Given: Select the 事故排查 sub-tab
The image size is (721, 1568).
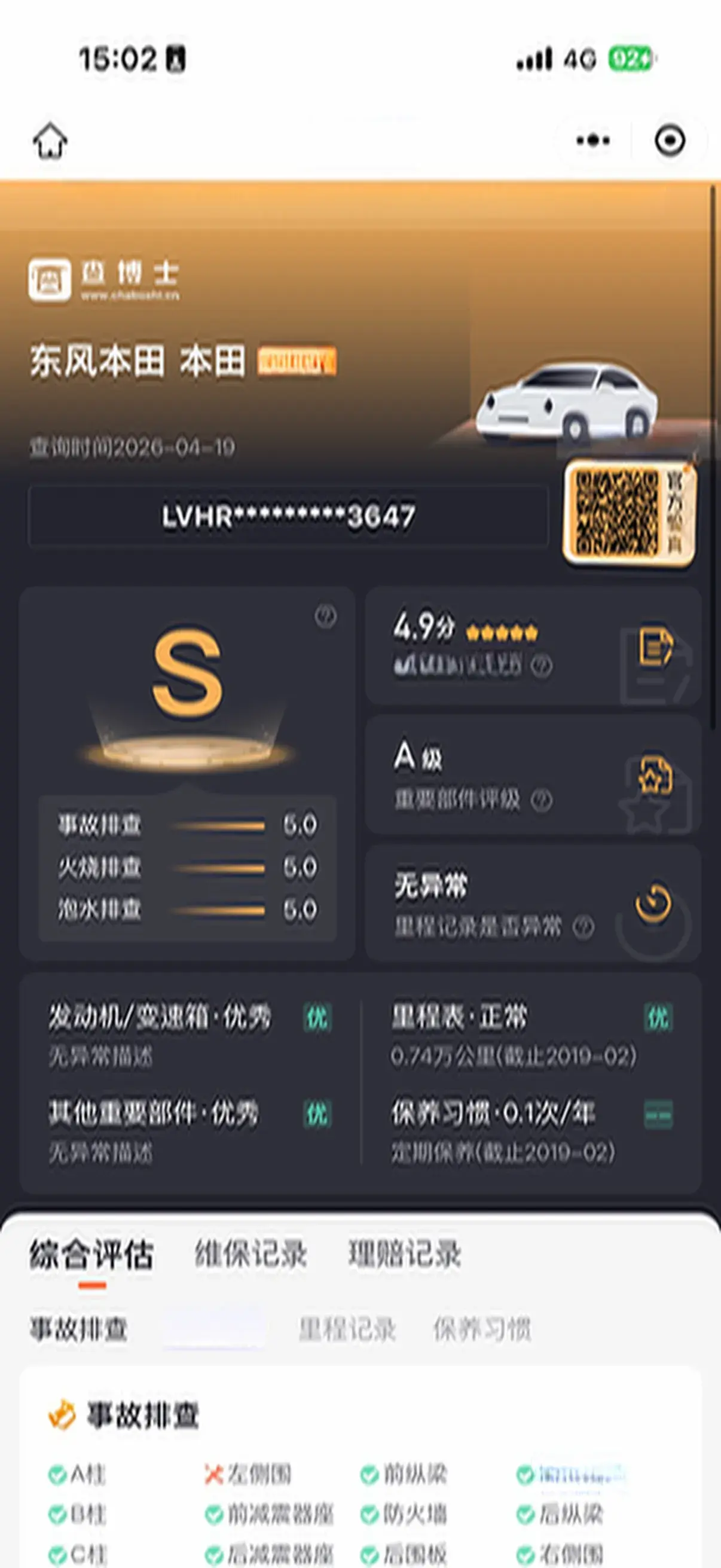Looking at the screenshot, I should point(79,1329).
